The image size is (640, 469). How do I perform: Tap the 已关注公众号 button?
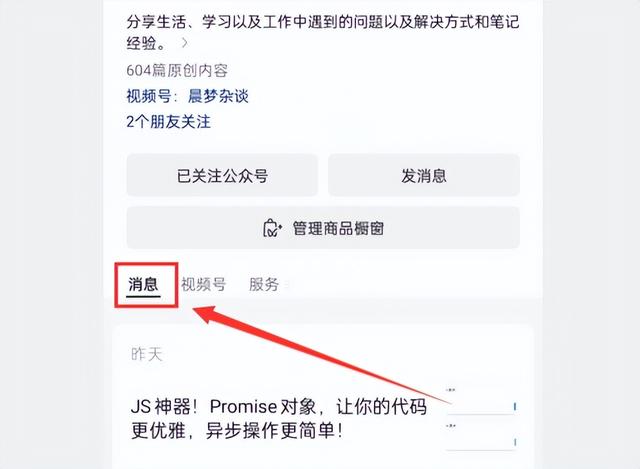pyautogui.click(x=222, y=175)
